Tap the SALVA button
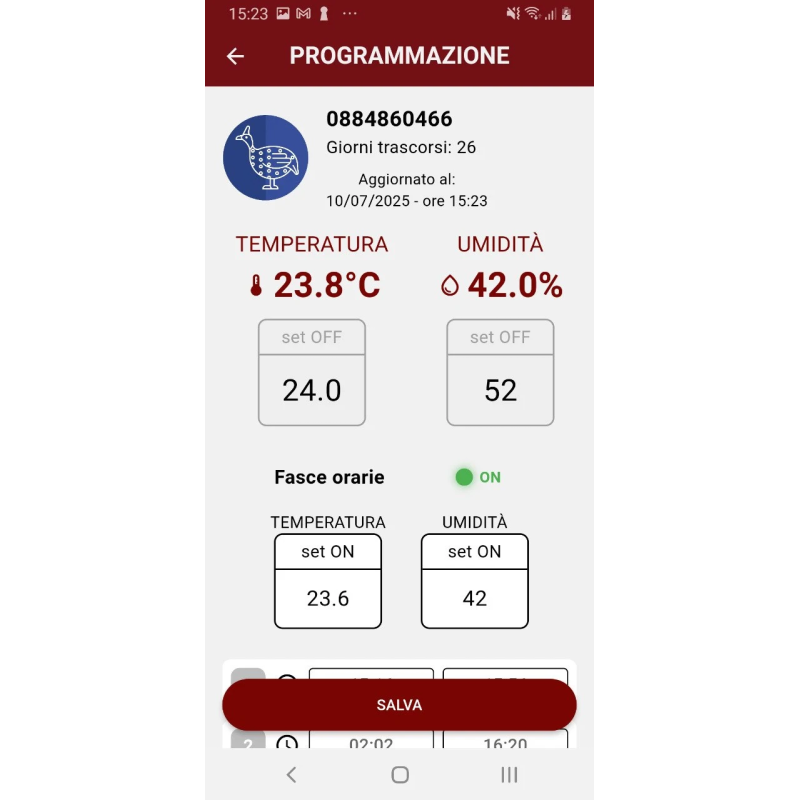Image resolution: width=800 pixels, height=800 pixels. click(399, 705)
